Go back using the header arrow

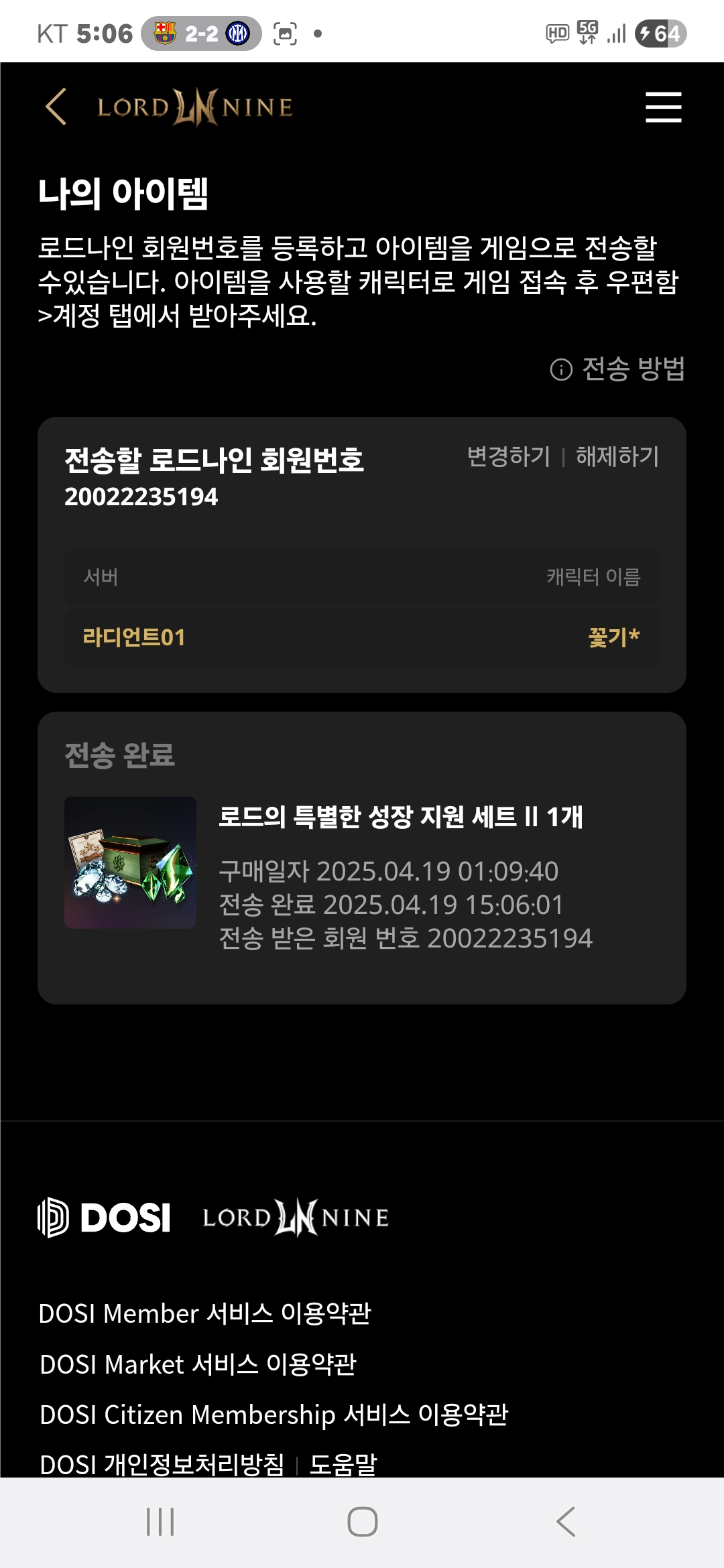click(x=56, y=107)
